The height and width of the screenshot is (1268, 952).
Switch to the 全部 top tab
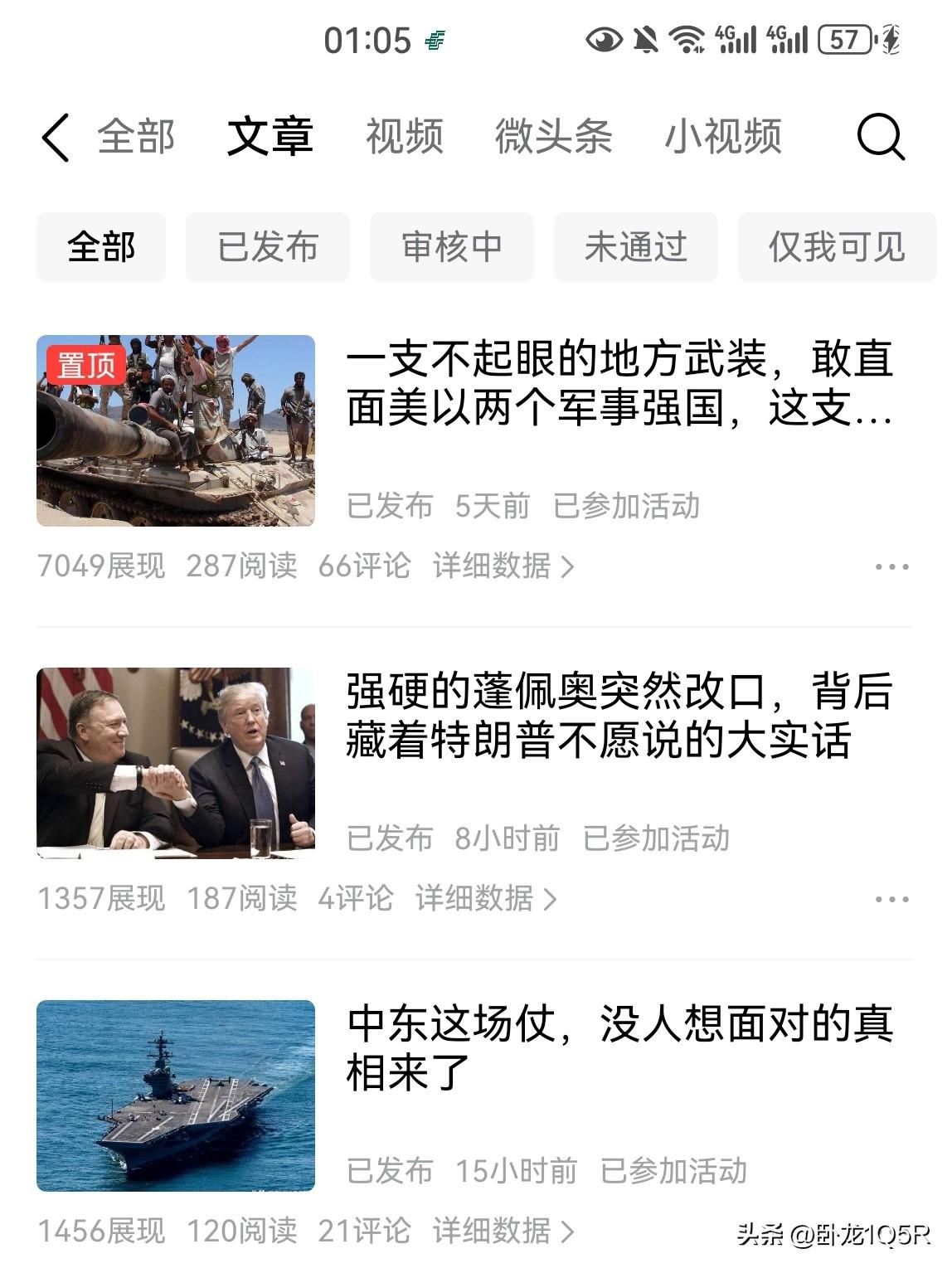click(x=136, y=137)
